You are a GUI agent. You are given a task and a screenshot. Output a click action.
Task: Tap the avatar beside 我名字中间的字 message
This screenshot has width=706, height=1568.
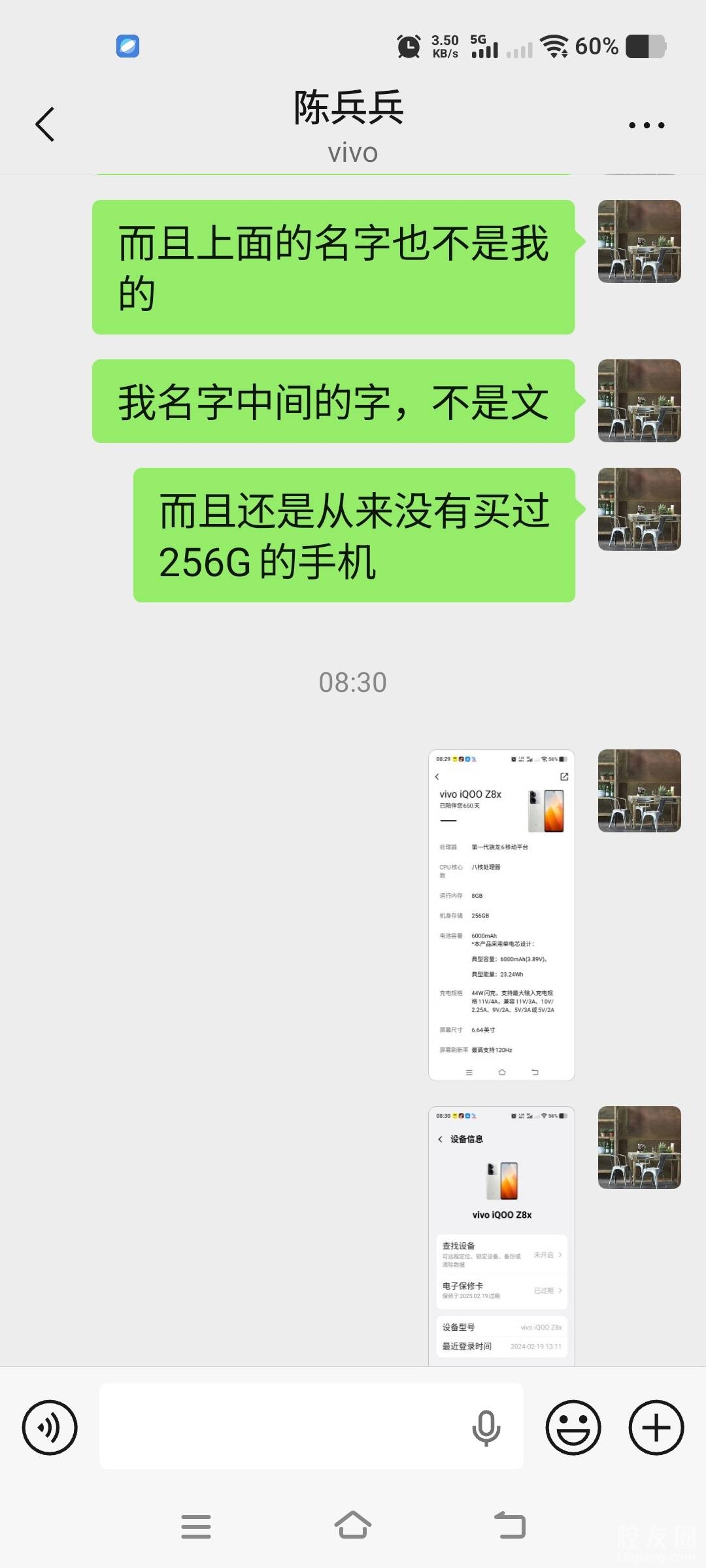click(639, 400)
